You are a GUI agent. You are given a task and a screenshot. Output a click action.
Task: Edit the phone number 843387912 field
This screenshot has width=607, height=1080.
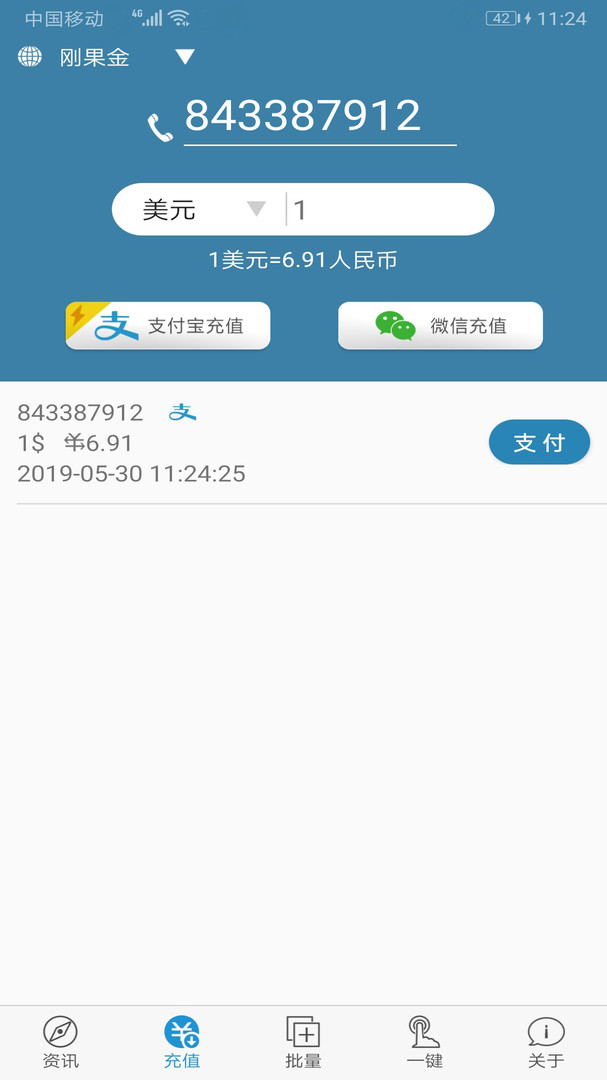pyautogui.click(x=318, y=117)
